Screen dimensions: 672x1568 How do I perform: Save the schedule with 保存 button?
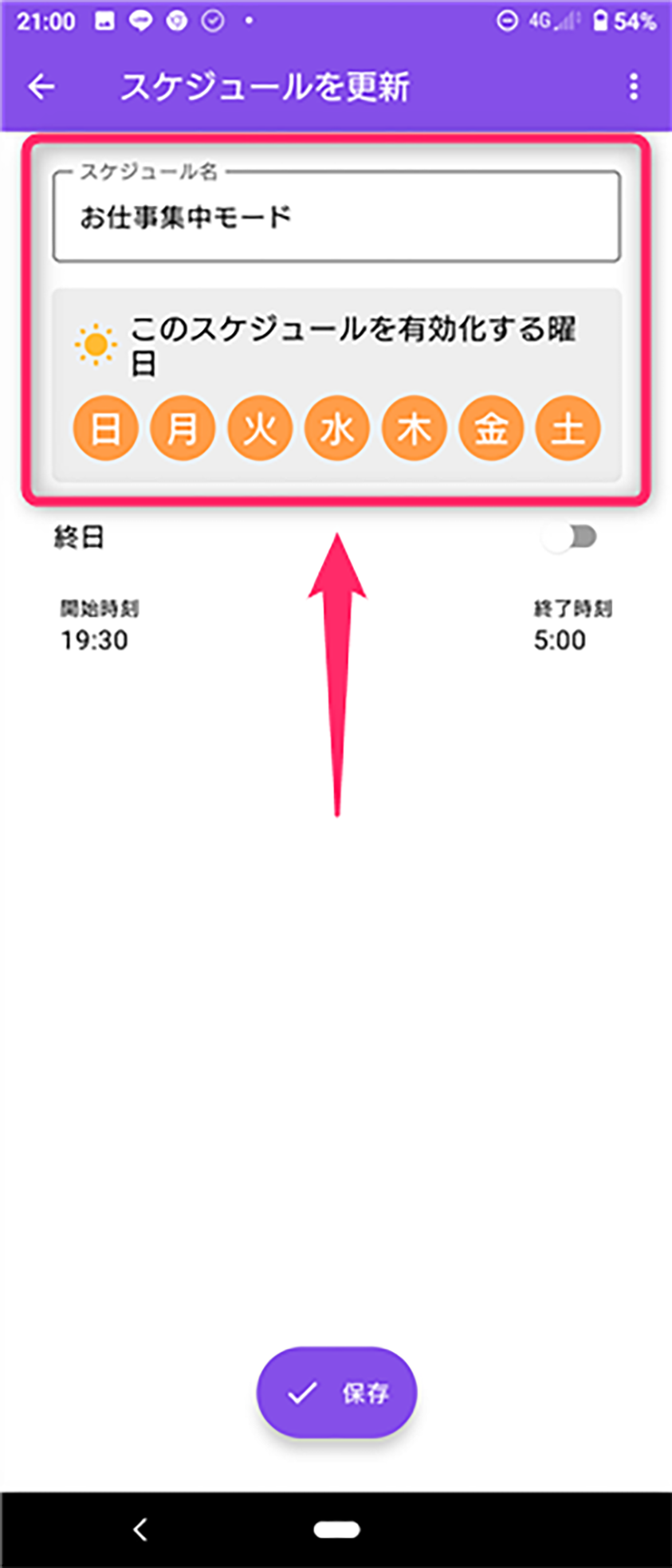click(x=336, y=1393)
